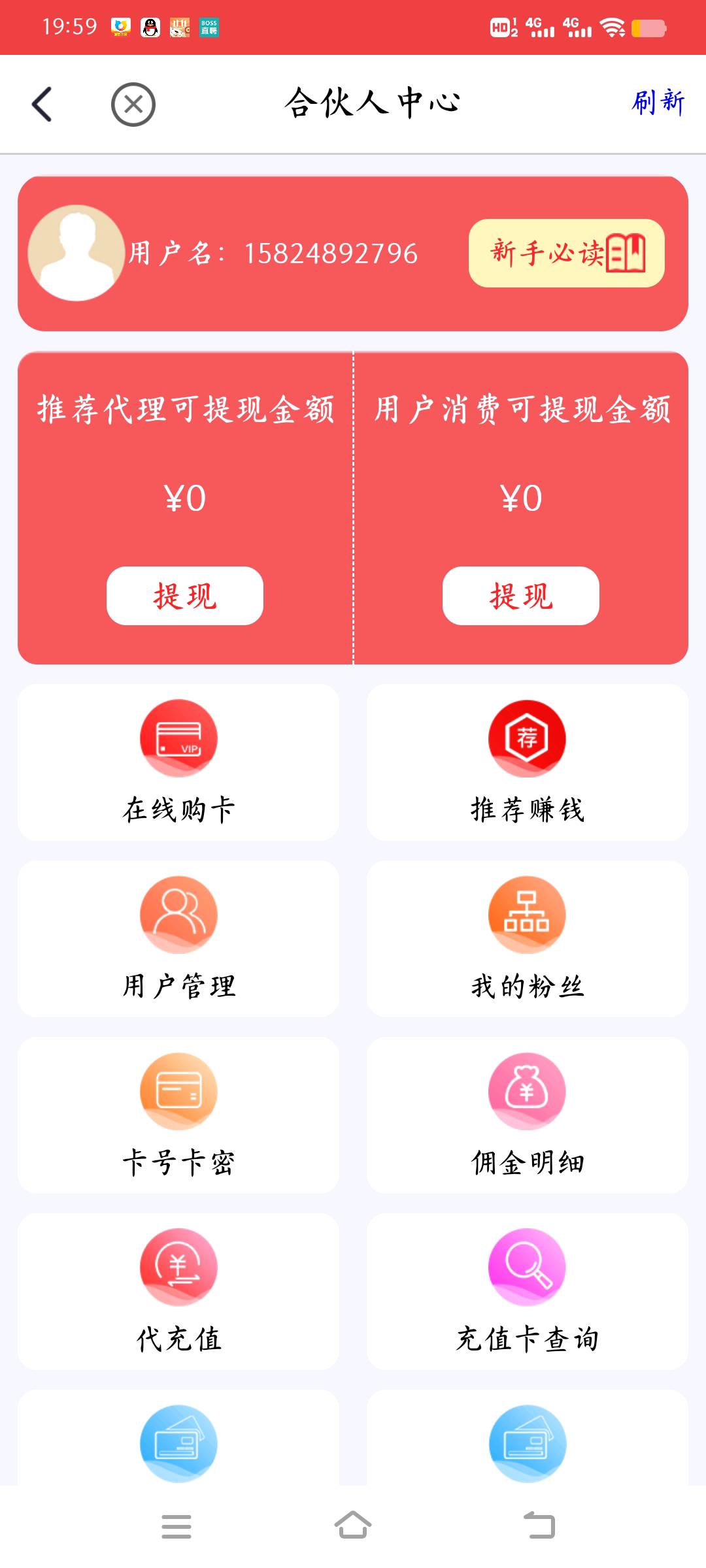Image resolution: width=706 pixels, height=1568 pixels.
Task: Open 佣金明细
Action: [528, 1115]
